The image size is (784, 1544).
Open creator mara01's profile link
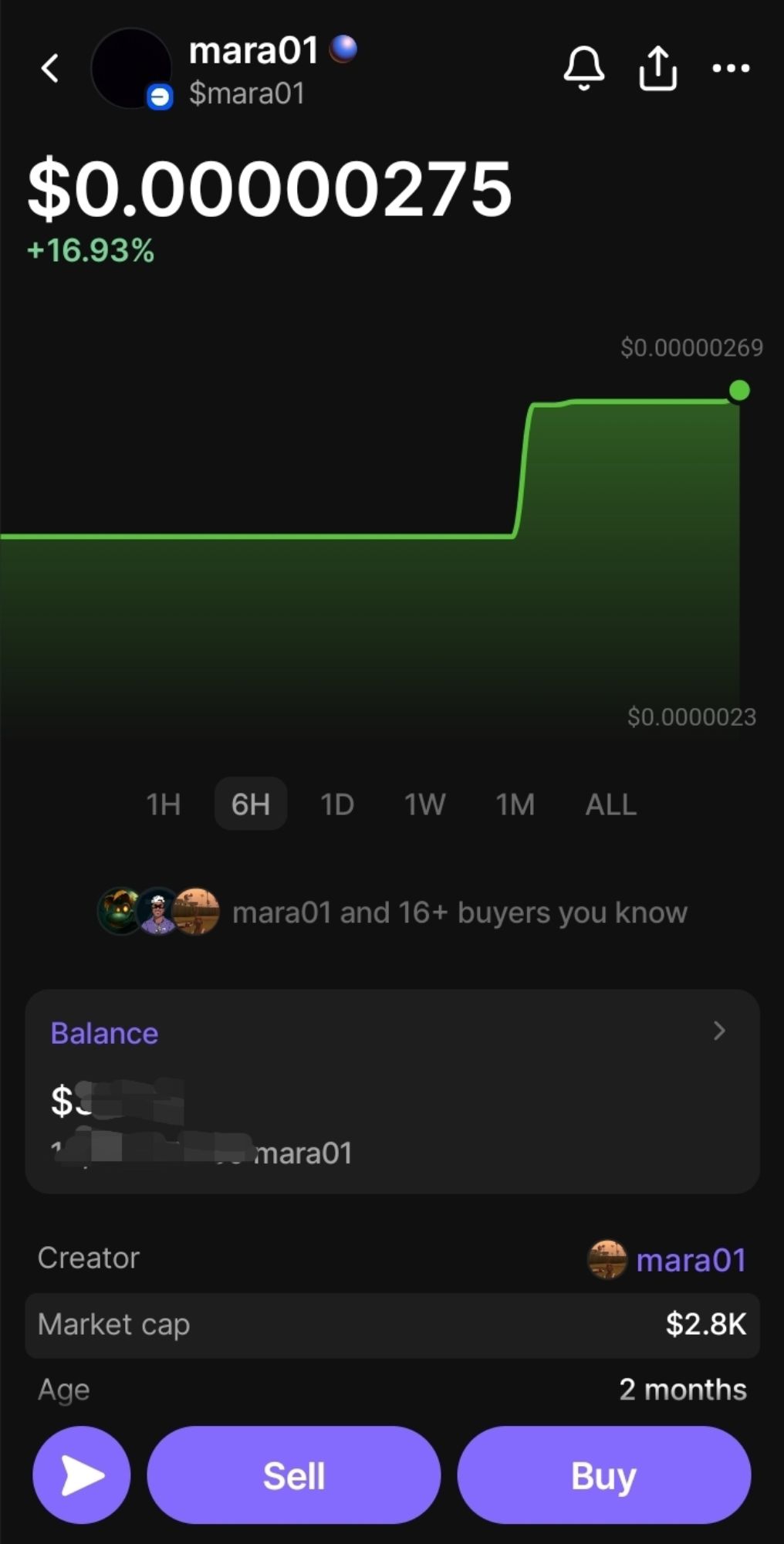click(x=690, y=1260)
